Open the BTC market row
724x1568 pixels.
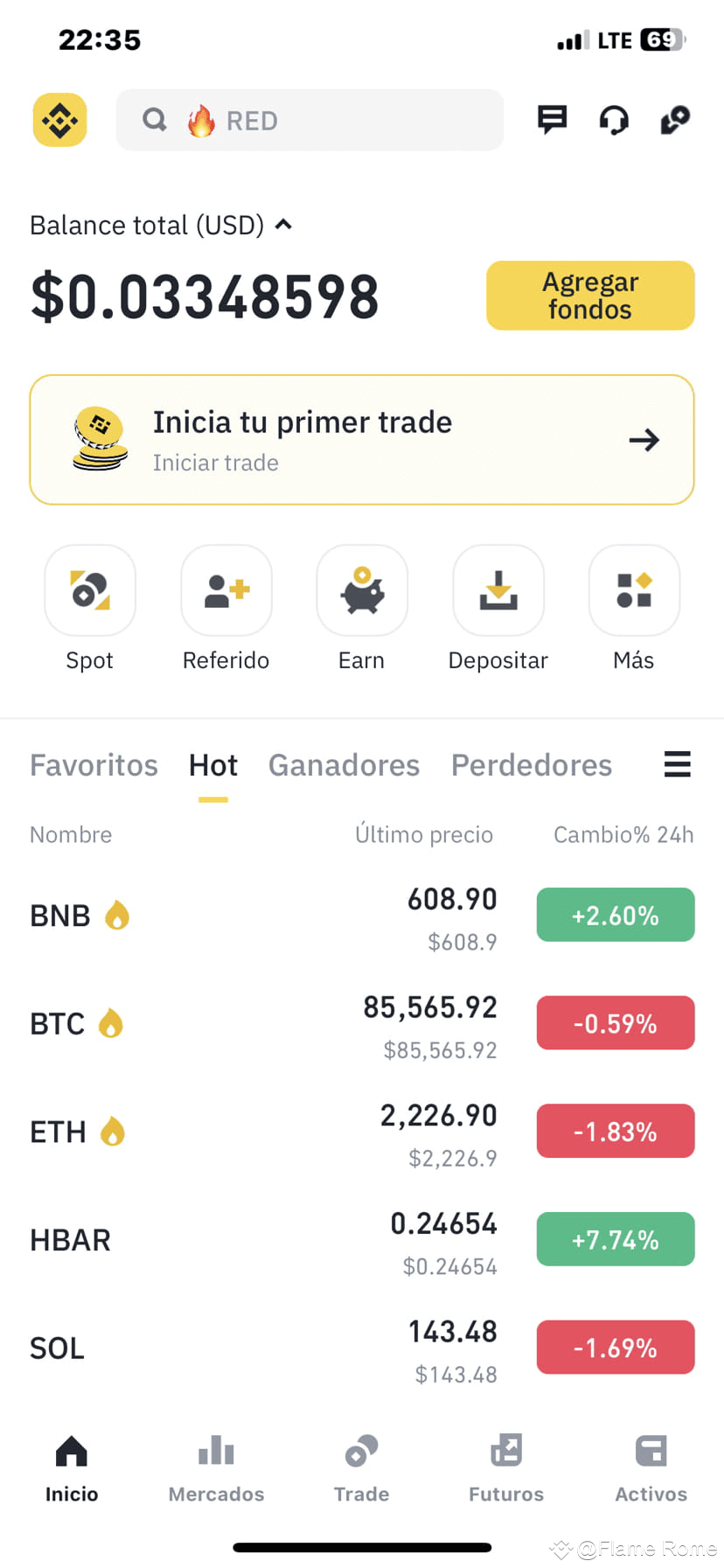coord(362,1023)
